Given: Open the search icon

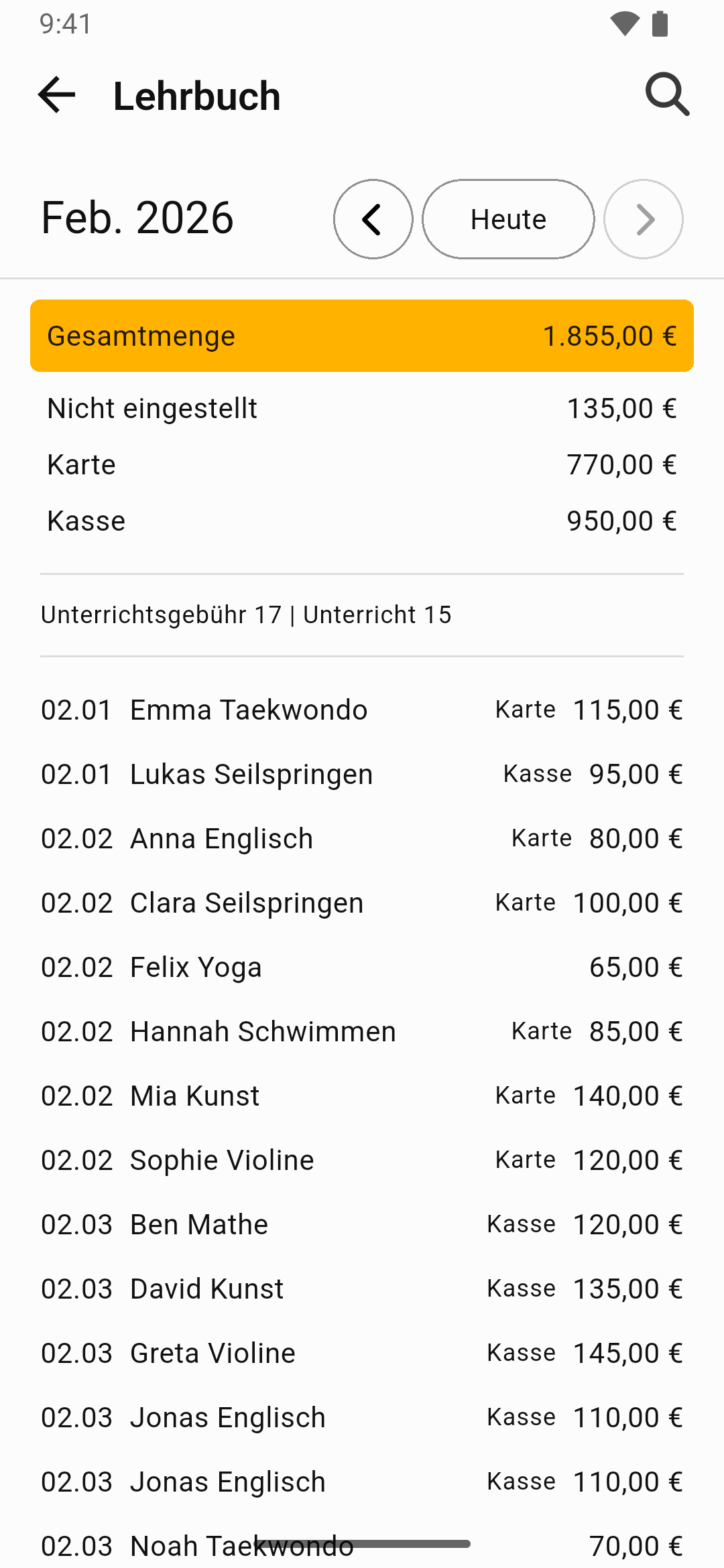Looking at the screenshot, I should [x=666, y=94].
